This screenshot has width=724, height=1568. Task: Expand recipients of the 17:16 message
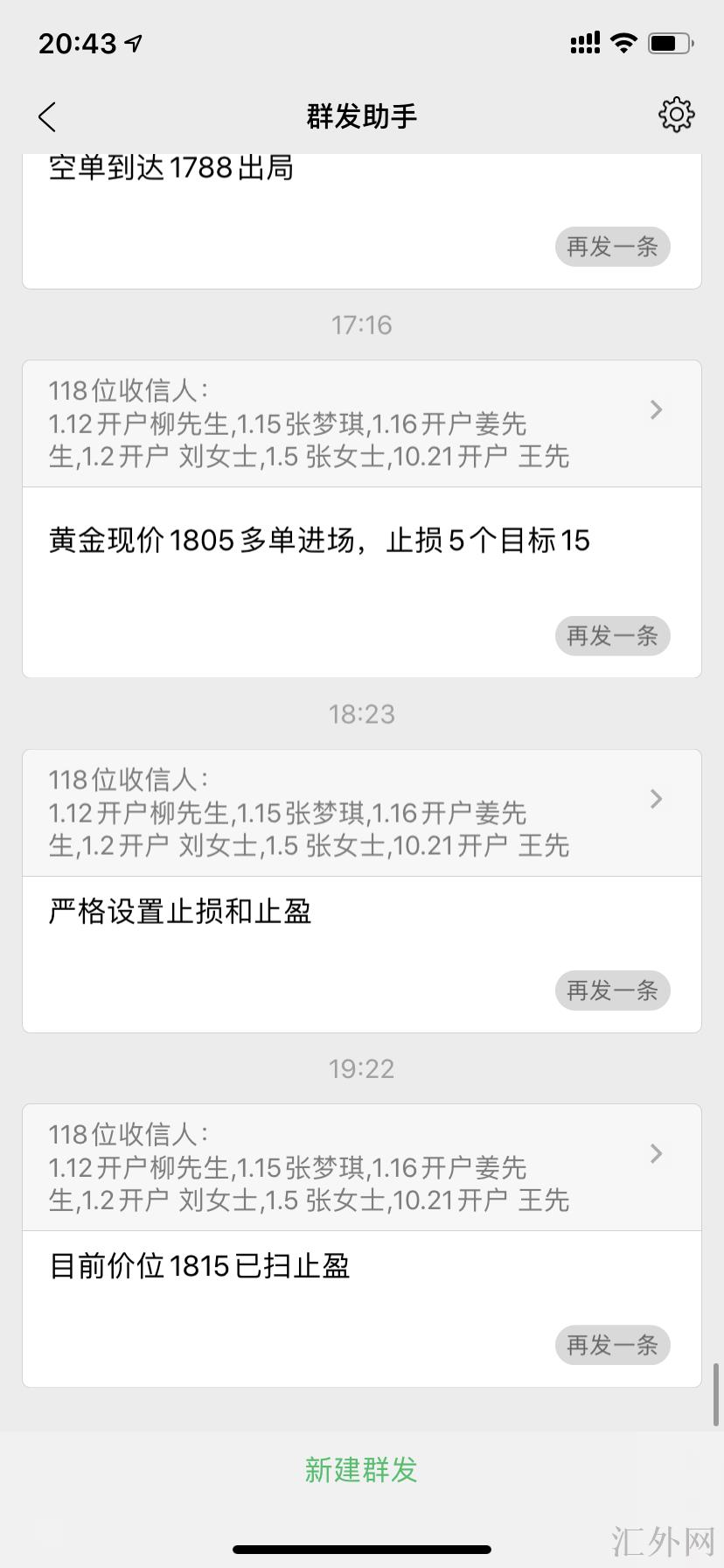(x=656, y=409)
